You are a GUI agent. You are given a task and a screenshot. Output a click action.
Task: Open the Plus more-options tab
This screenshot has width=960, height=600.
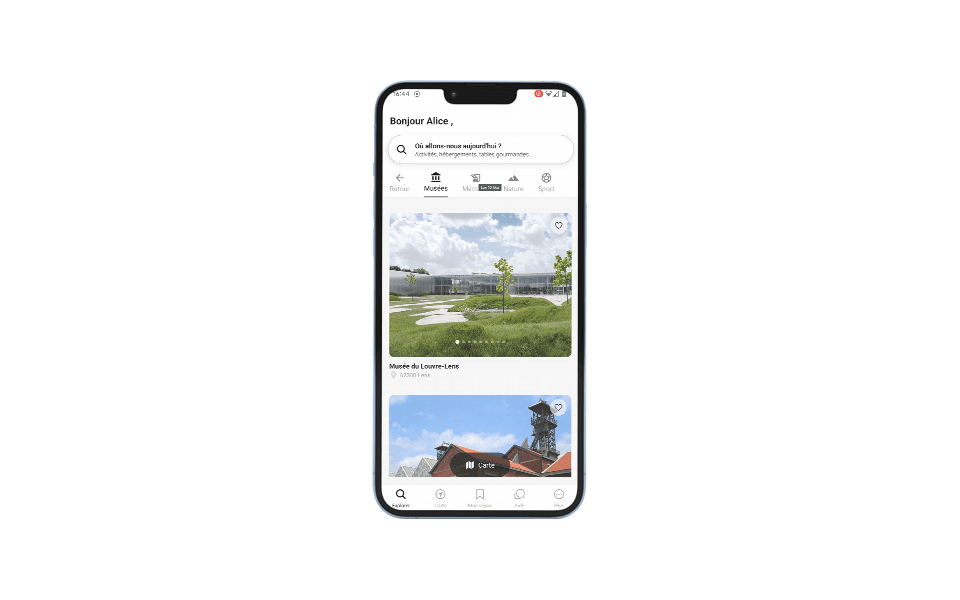(558, 497)
